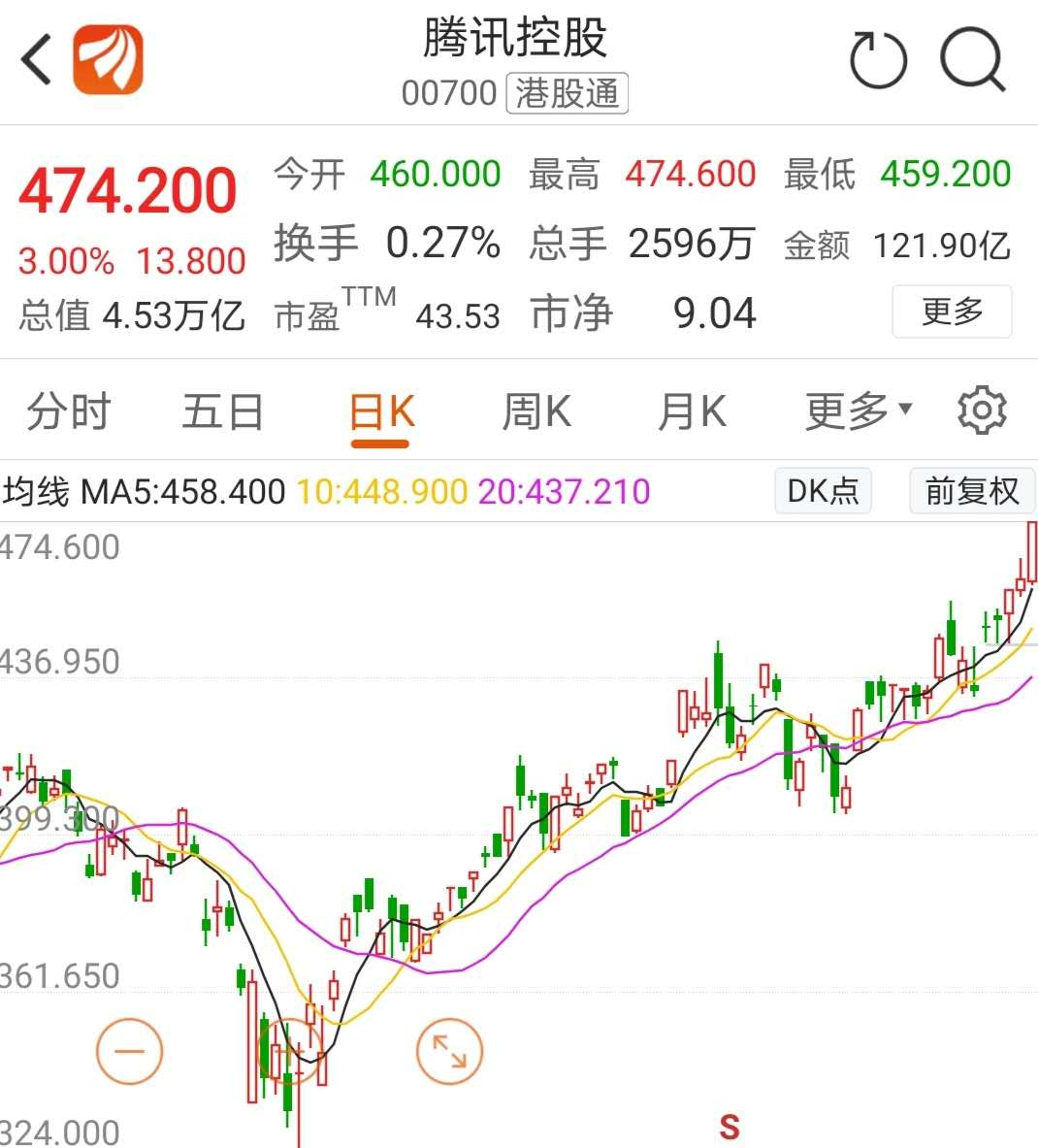The image size is (1038, 1148).
Task: Expand the chart to full screen
Action: pyautogui.click(x=449, y=1051)
